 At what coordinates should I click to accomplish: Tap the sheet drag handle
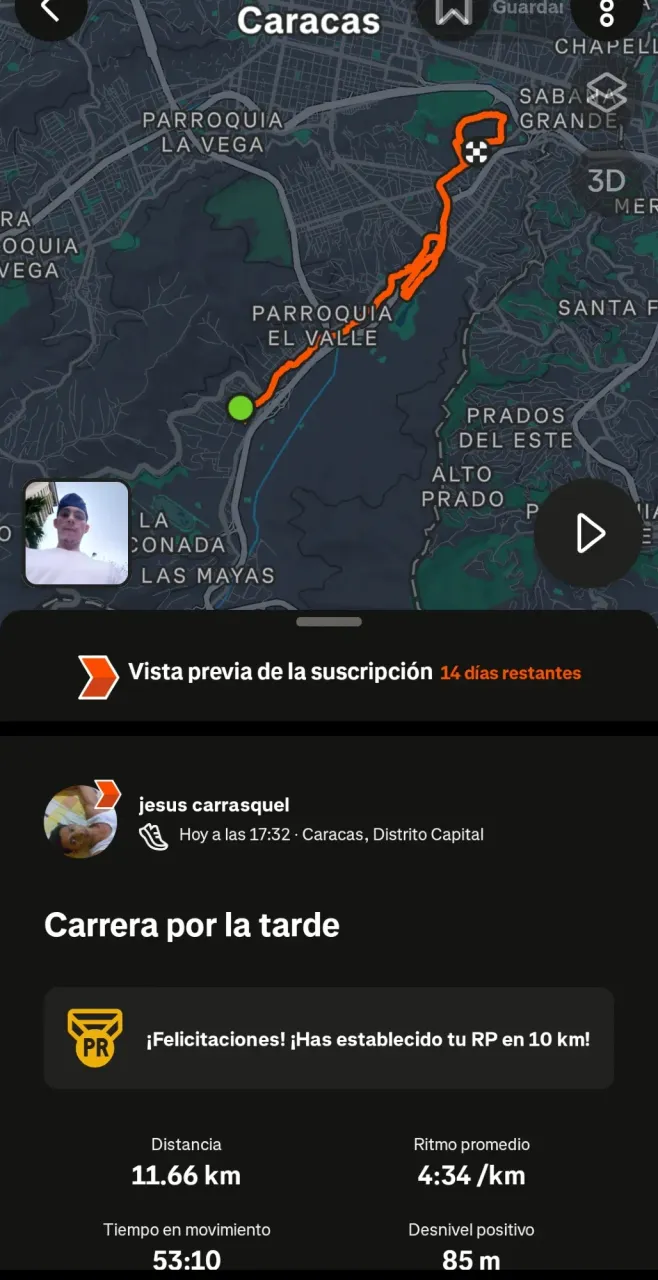(329, 622)
